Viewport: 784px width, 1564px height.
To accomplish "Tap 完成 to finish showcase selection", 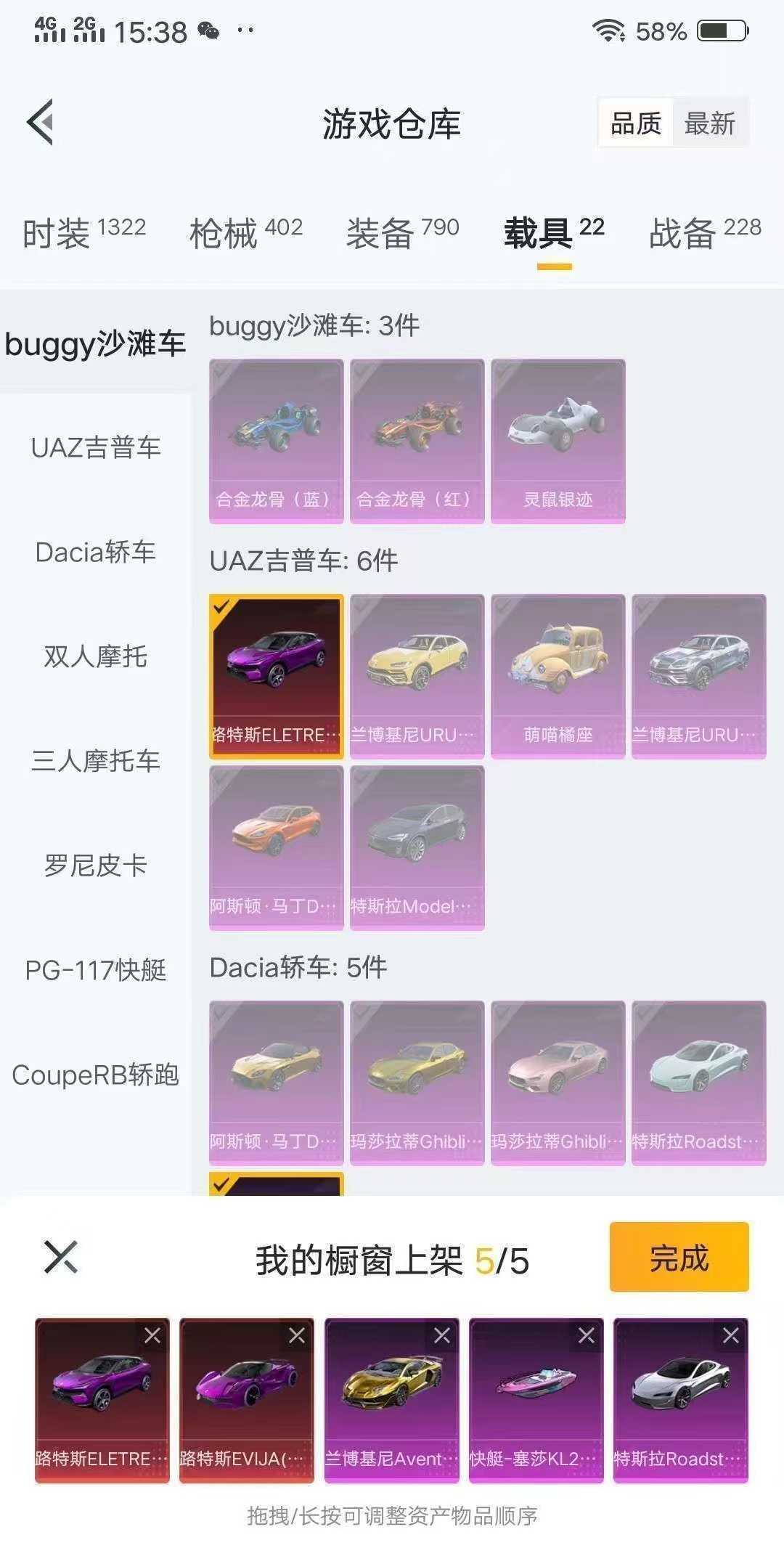I will click(x=679, y=1257).
